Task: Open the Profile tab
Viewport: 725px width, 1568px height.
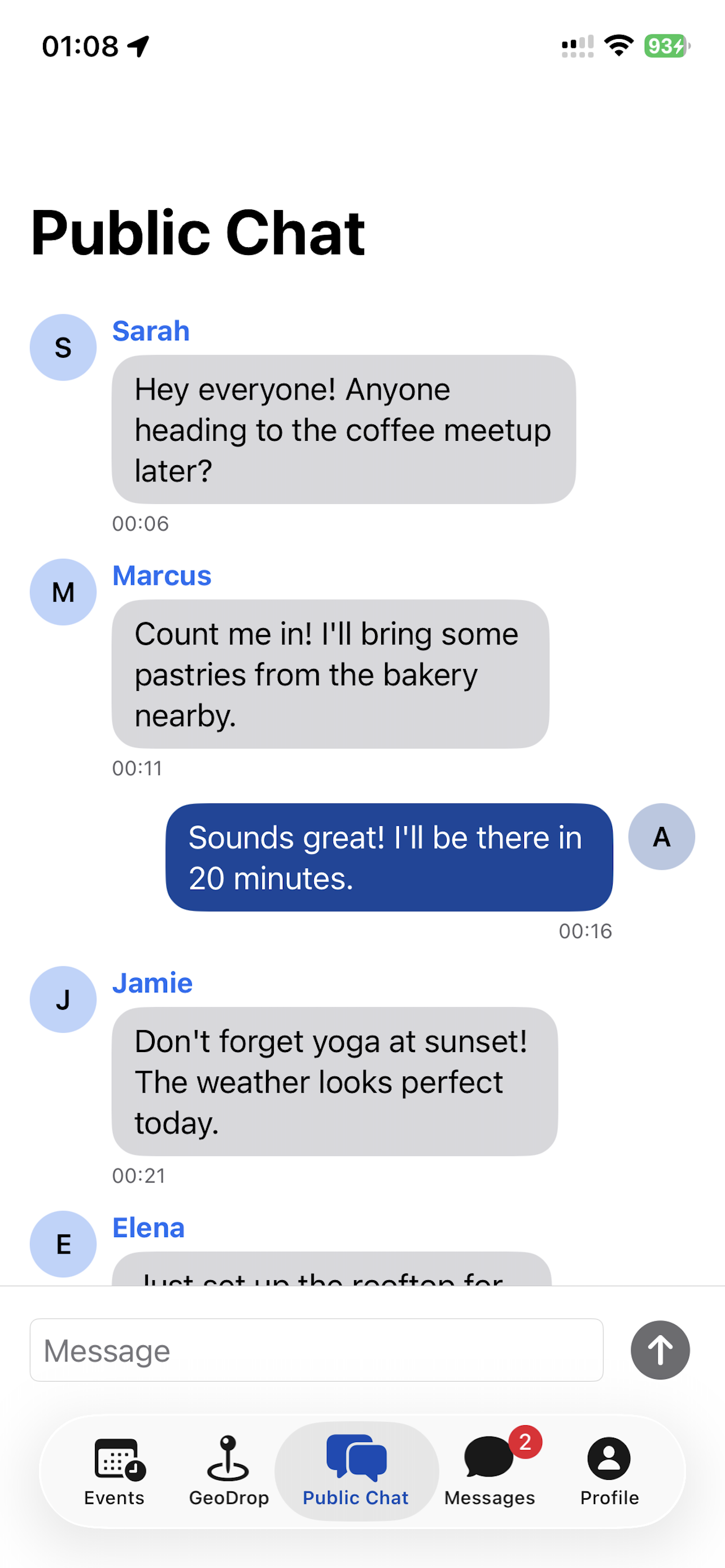Action: click(609, 1470)
